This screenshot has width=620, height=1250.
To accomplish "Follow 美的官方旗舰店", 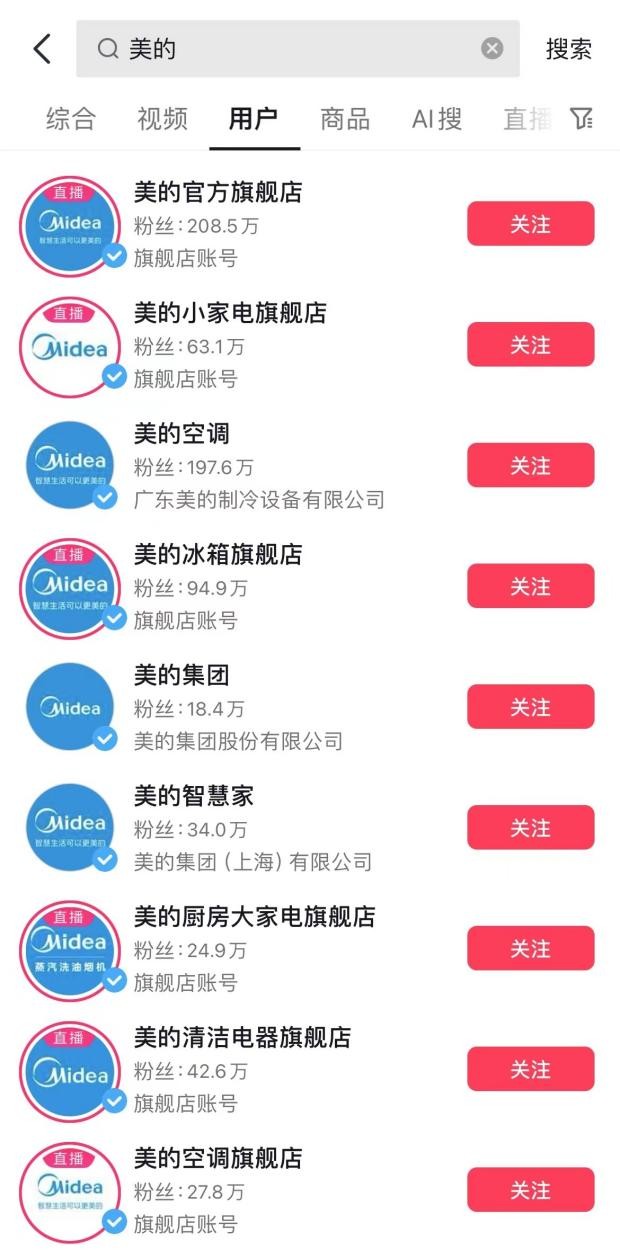I will tap(530, 224).
